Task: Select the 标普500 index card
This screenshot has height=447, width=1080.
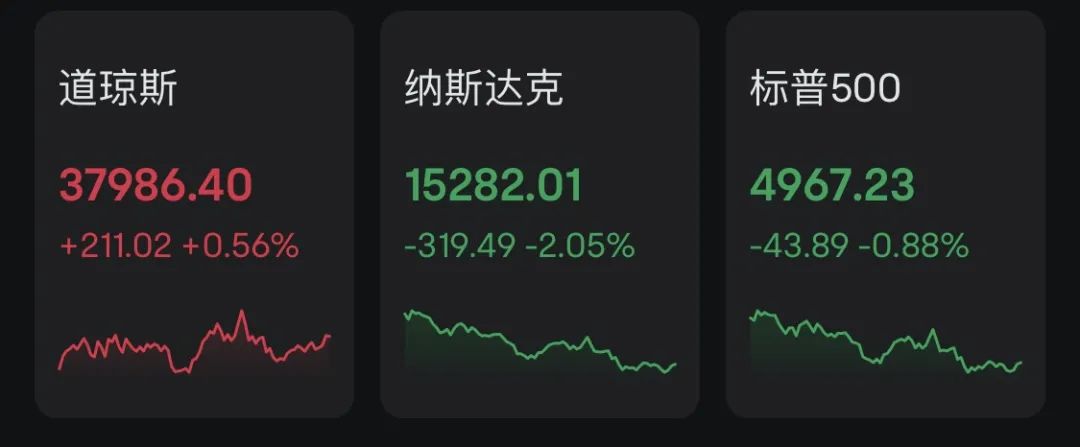Action: 885,214
